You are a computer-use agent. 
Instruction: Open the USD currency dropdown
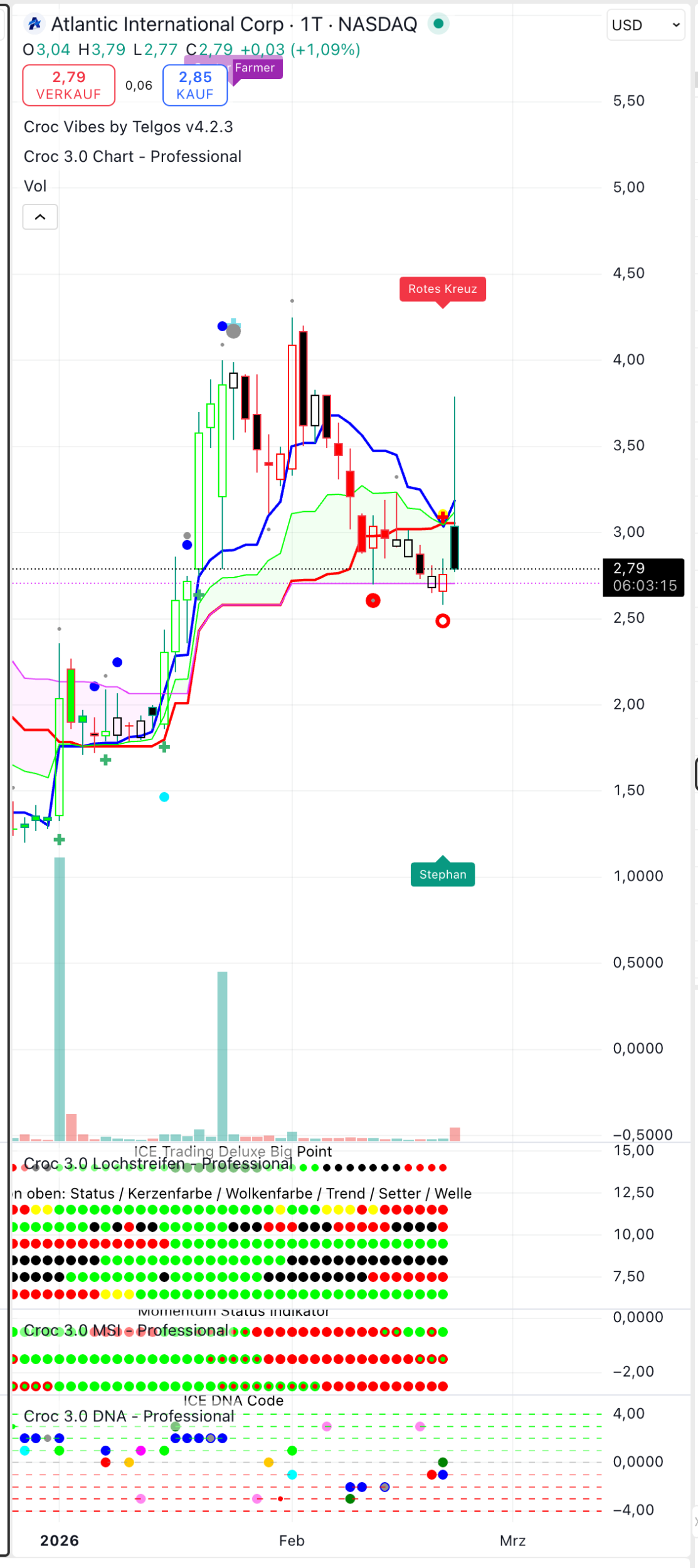[x=645, y=25]
